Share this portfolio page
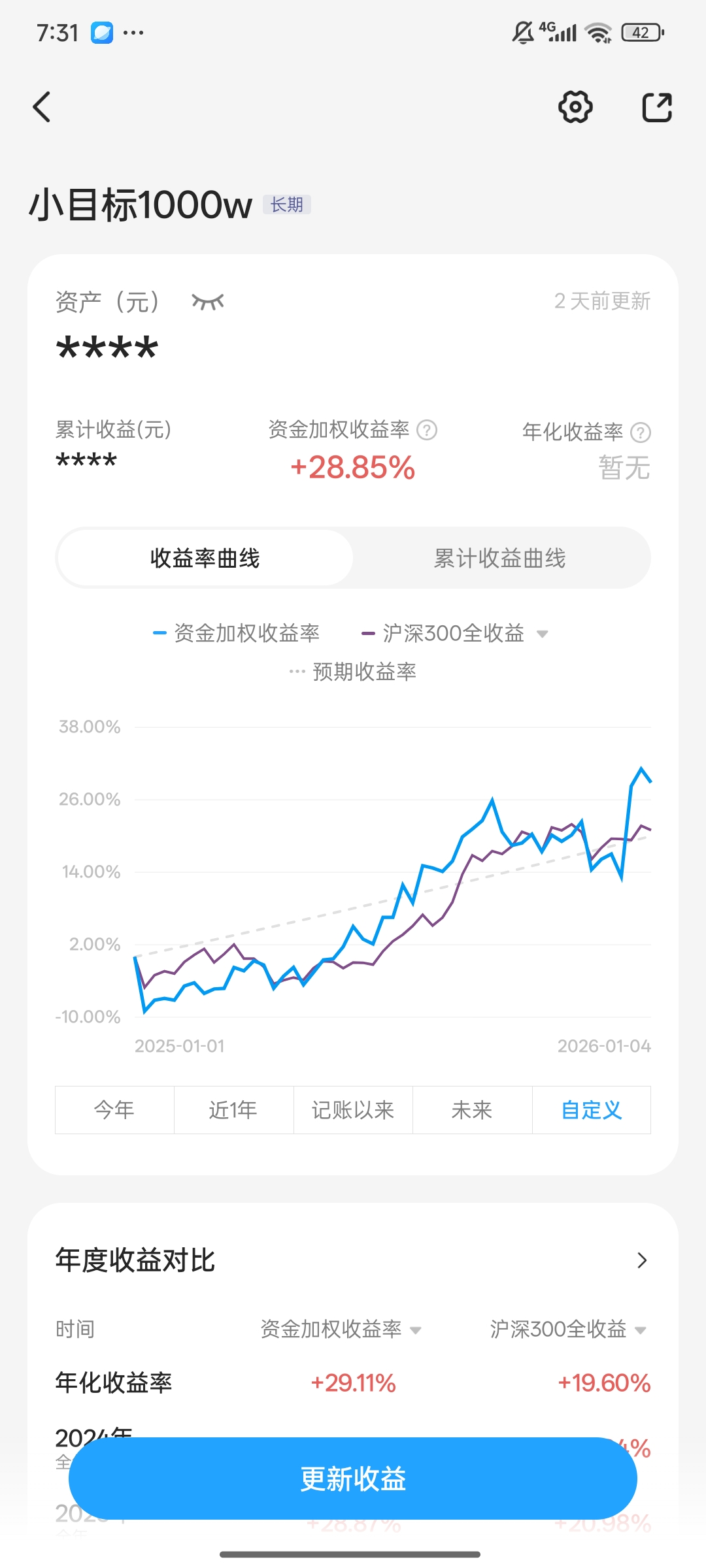The width and height of the screenshot is (706, 1568). pyautogui.click(x=657, y=107)
